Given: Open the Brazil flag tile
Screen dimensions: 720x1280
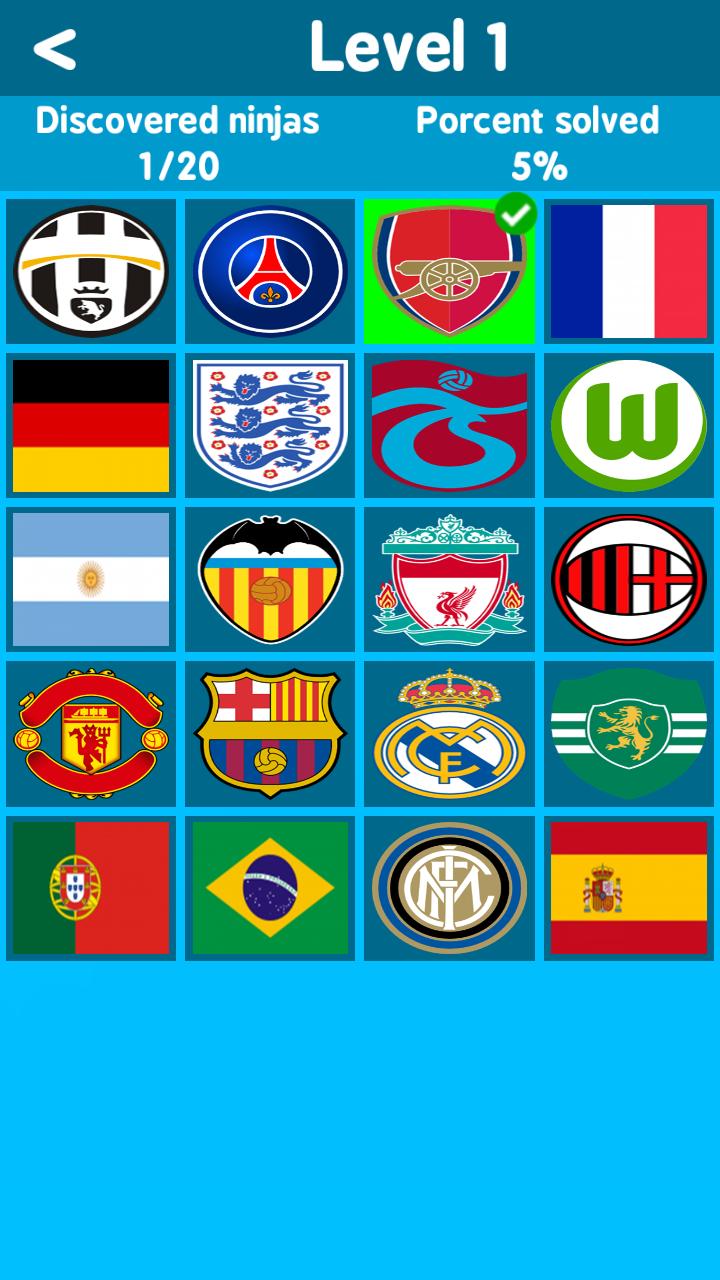Looking at the screenshot, I should click(x=269, y=887).
